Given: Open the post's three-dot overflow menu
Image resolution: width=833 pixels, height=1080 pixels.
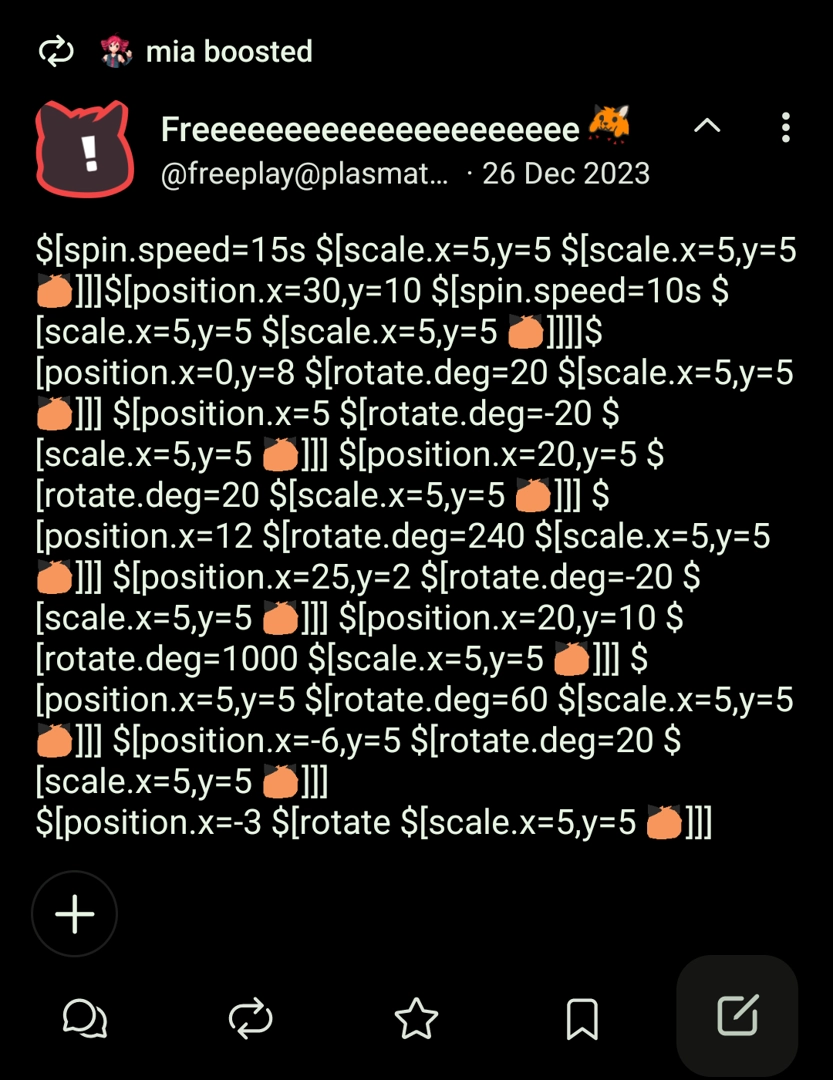Looking at the screenshot, I should [786, 128].
